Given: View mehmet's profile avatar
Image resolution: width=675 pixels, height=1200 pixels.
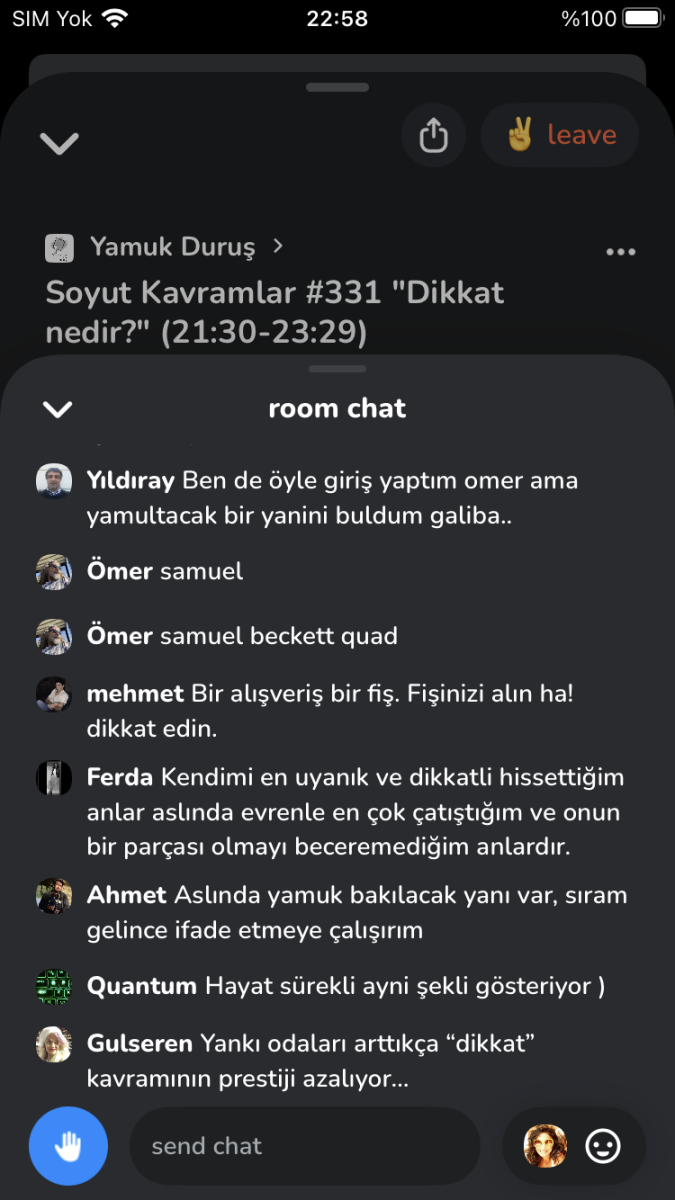Looking at the screenshot, I should click(54, 694).
